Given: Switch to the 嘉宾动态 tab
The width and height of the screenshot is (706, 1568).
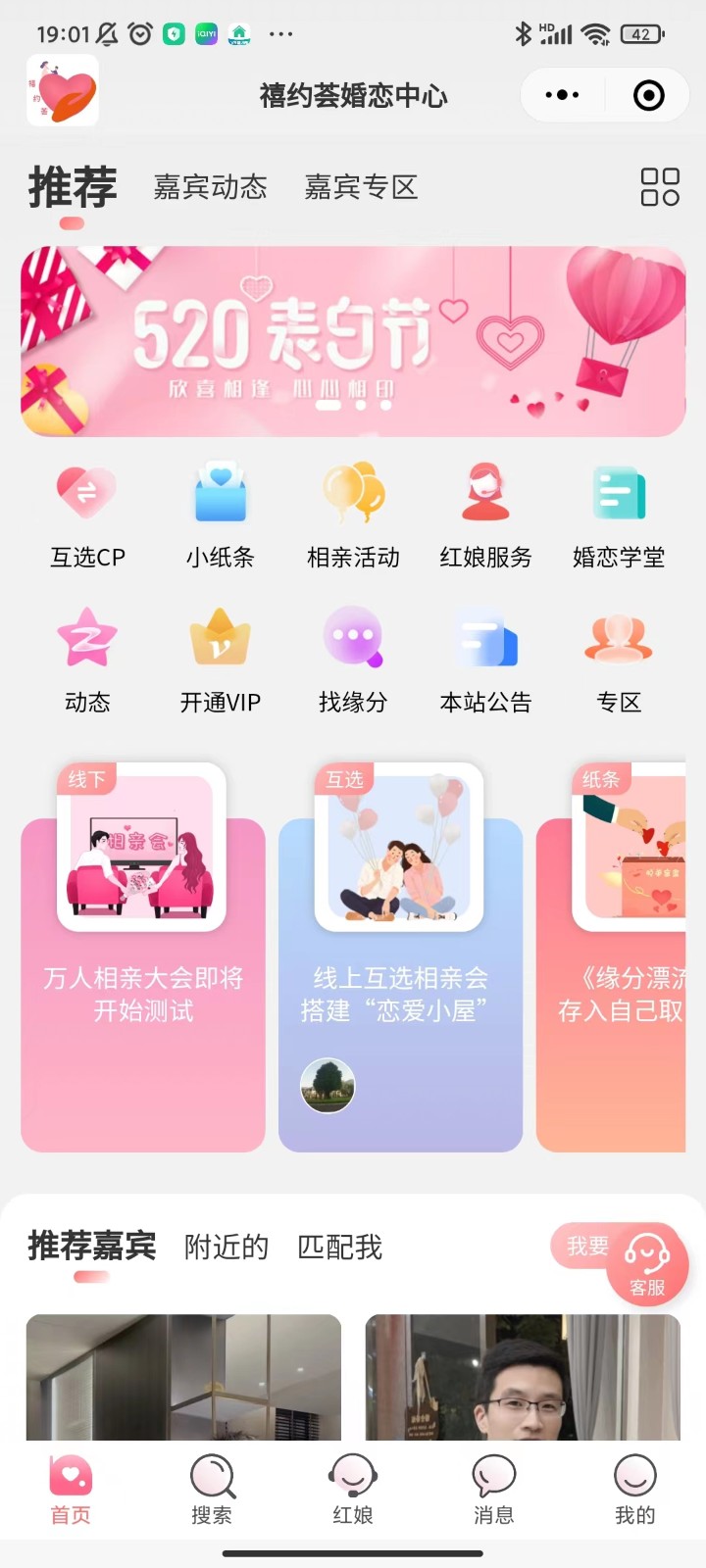Looking at the screenshot, I should (x=210, y=187).
